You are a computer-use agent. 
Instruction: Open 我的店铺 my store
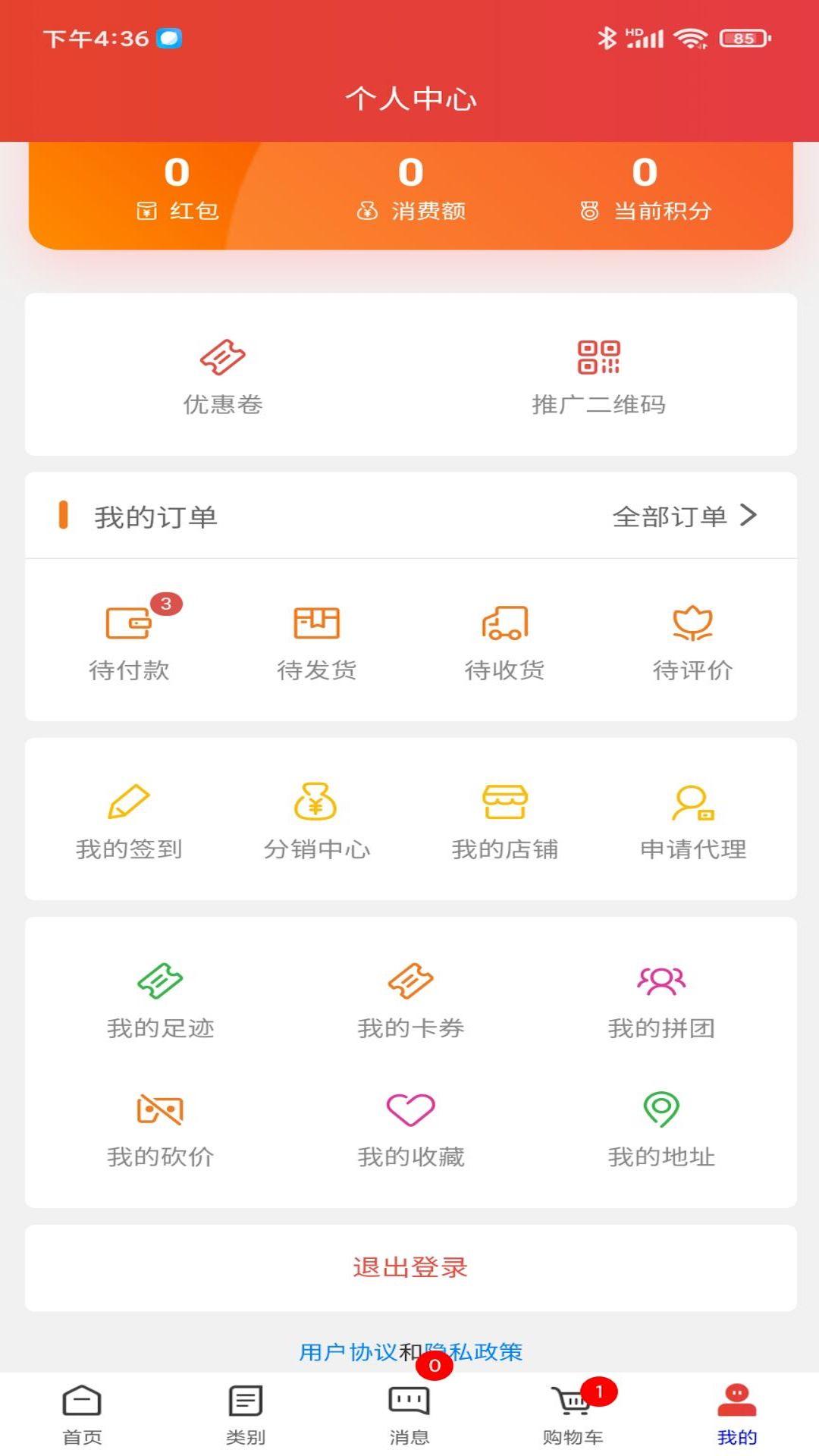(x=505, y=820)
